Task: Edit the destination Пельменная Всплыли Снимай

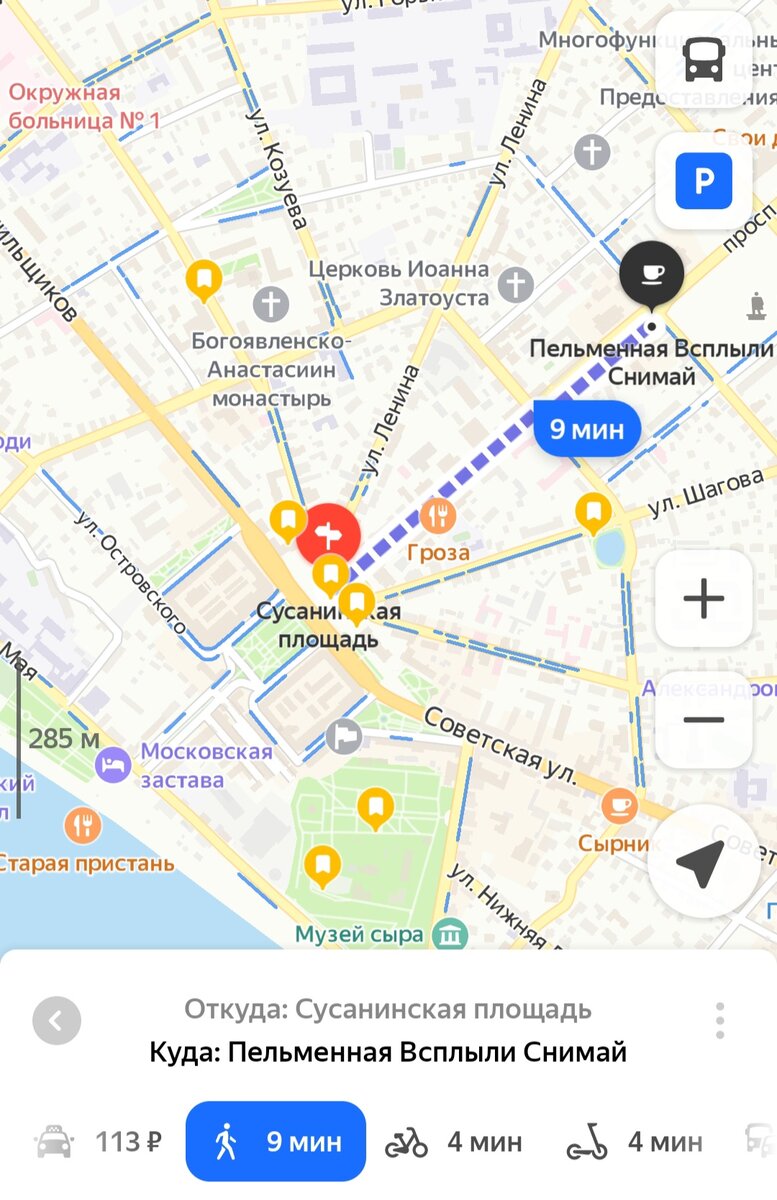Action: click(388, 1053)
